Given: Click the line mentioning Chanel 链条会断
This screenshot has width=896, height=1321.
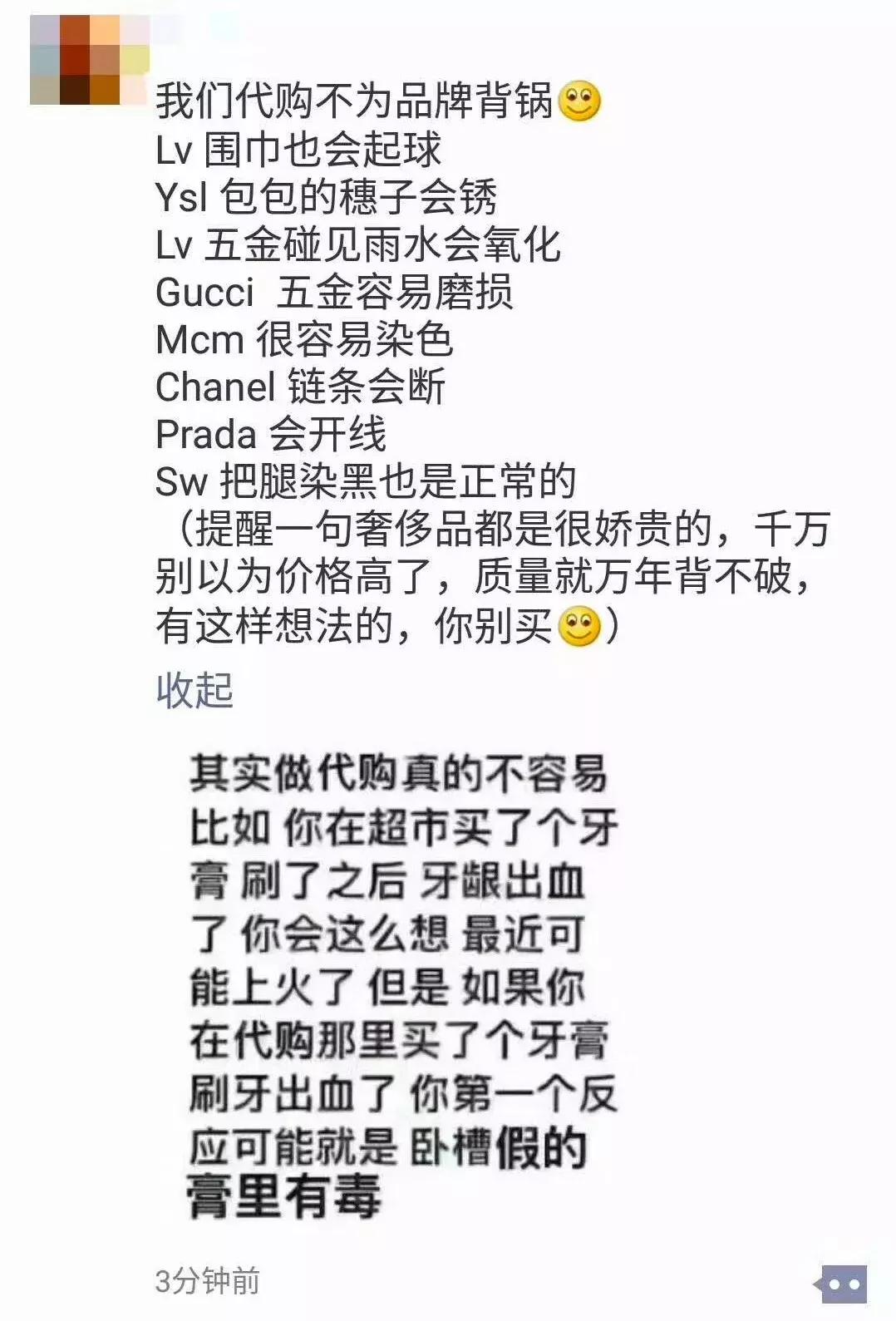Looking at the screenshot, I should tap(299, 387).
